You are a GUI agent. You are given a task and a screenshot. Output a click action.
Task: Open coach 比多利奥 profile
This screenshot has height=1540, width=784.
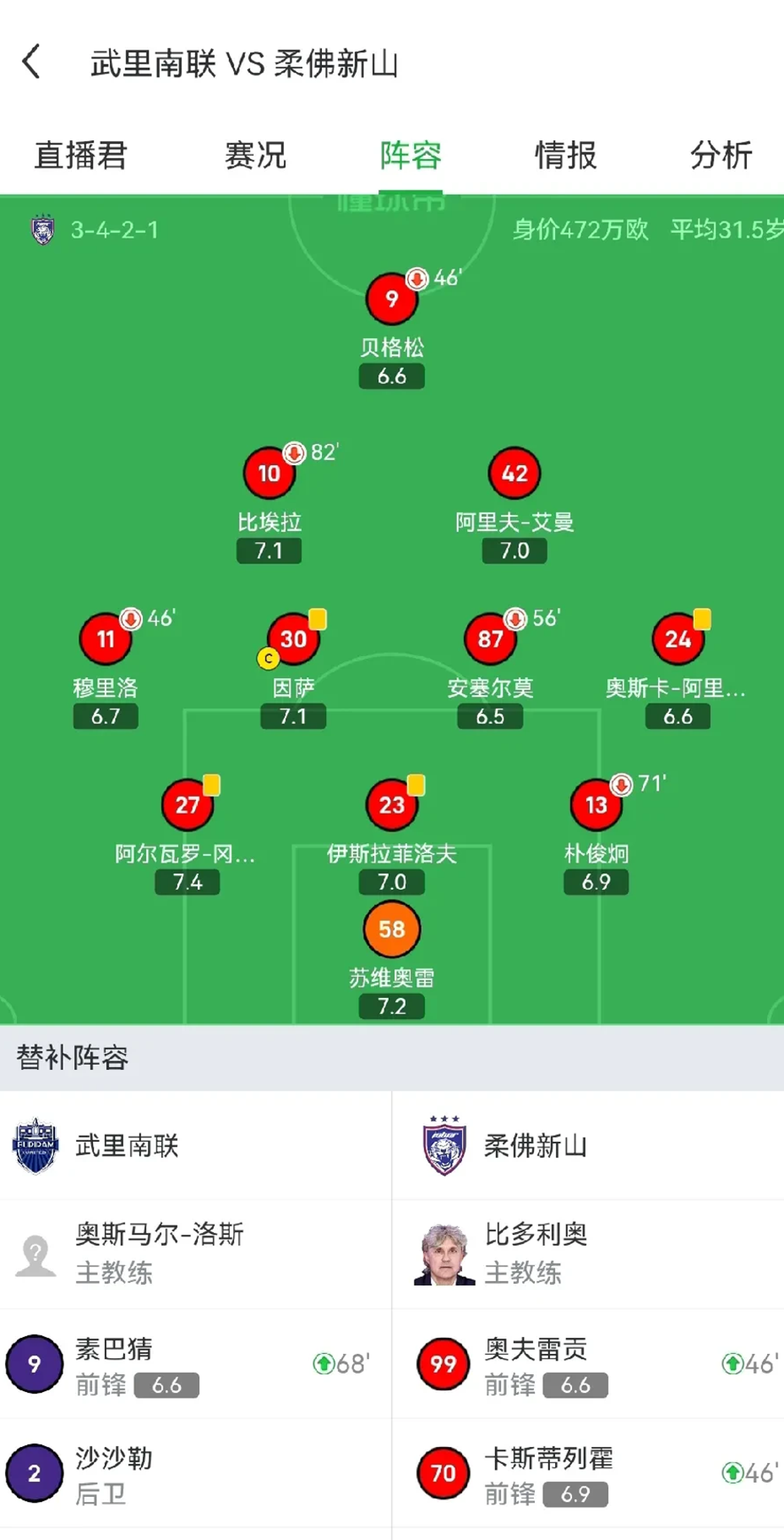(535, 1252)
